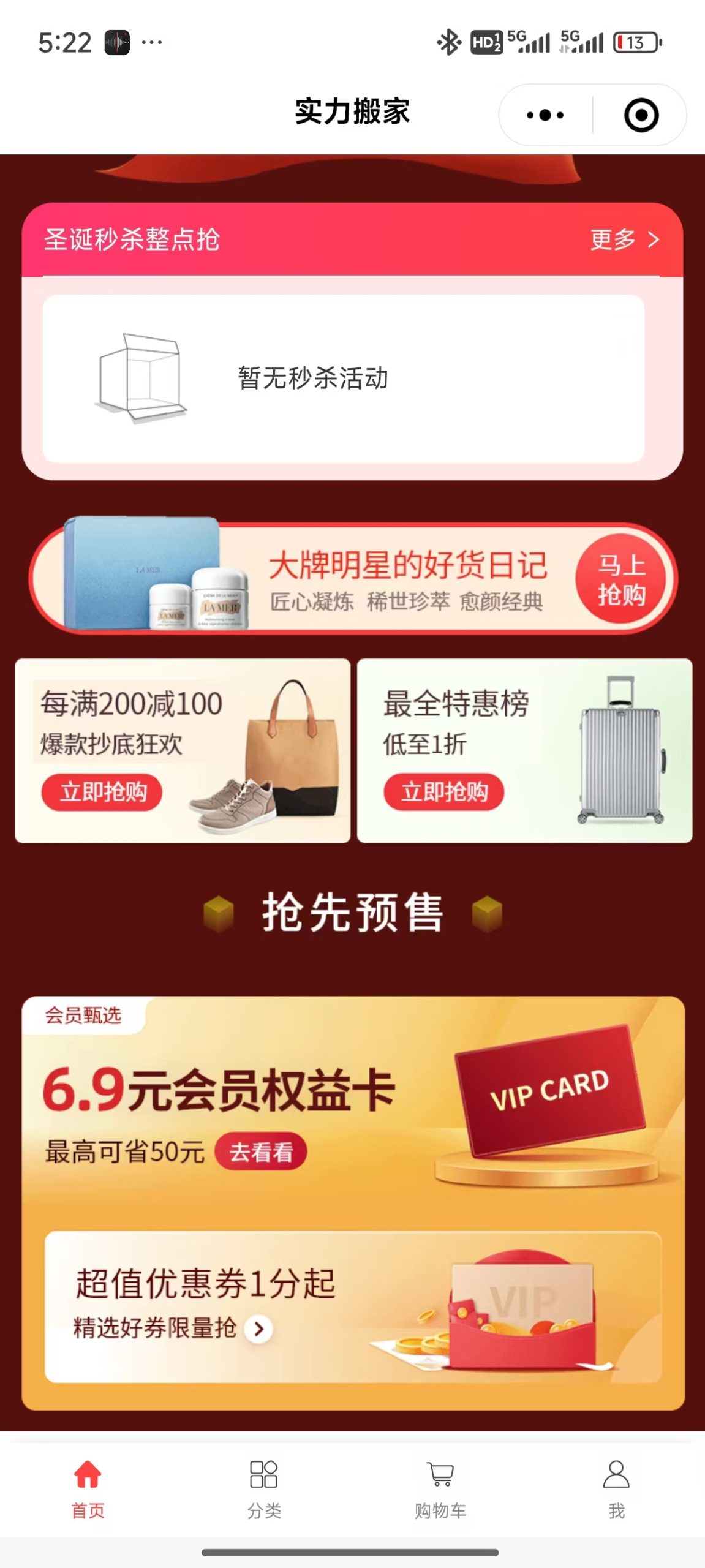Image resolution: width=705 pixels, height=1568 pixels.
Task: Open the 超值优惠券1分起 coupon card
Action: point(353,1306)
